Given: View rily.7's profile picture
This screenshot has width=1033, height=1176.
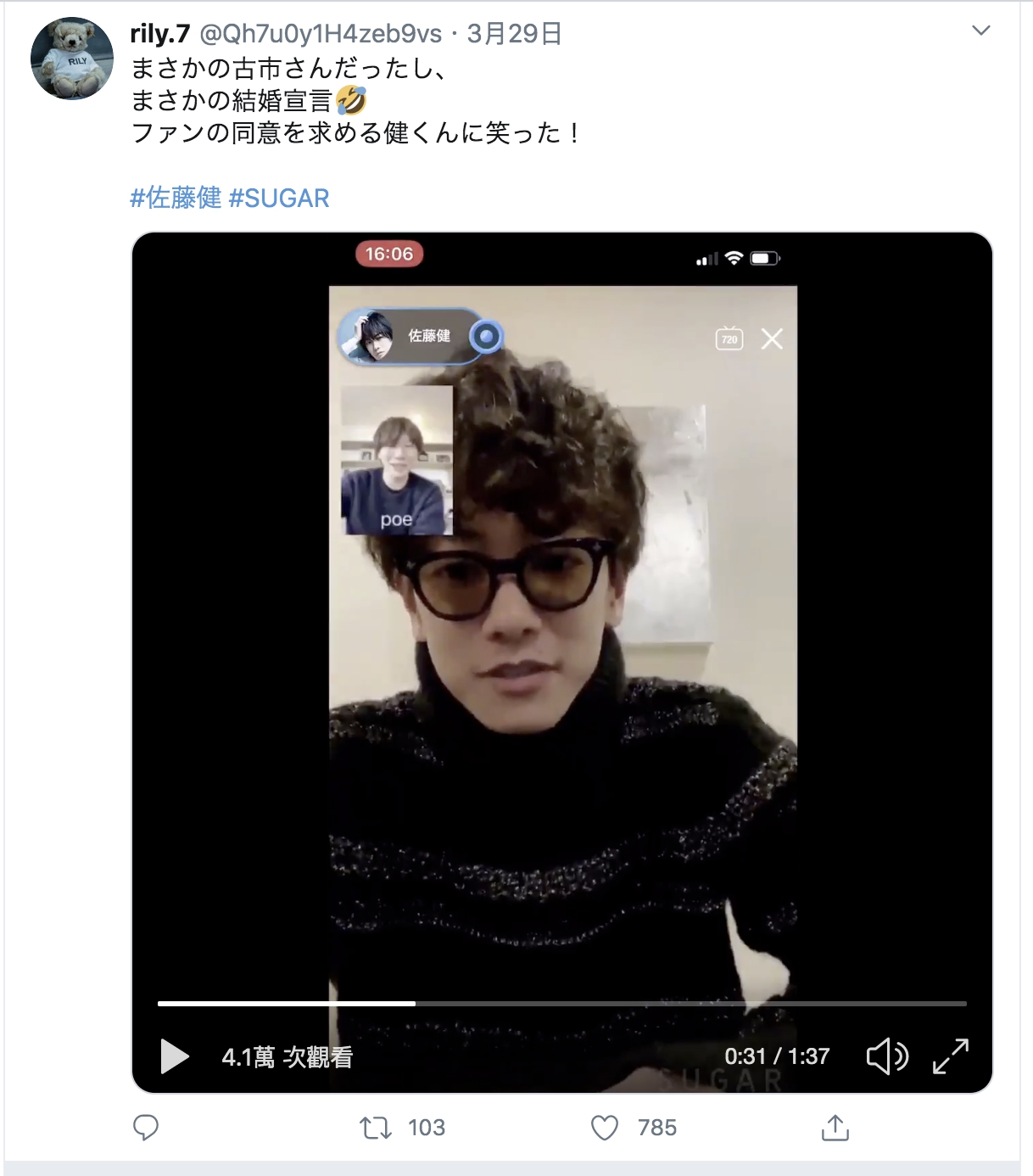Looking at the screenshot, I should (72, 59).
